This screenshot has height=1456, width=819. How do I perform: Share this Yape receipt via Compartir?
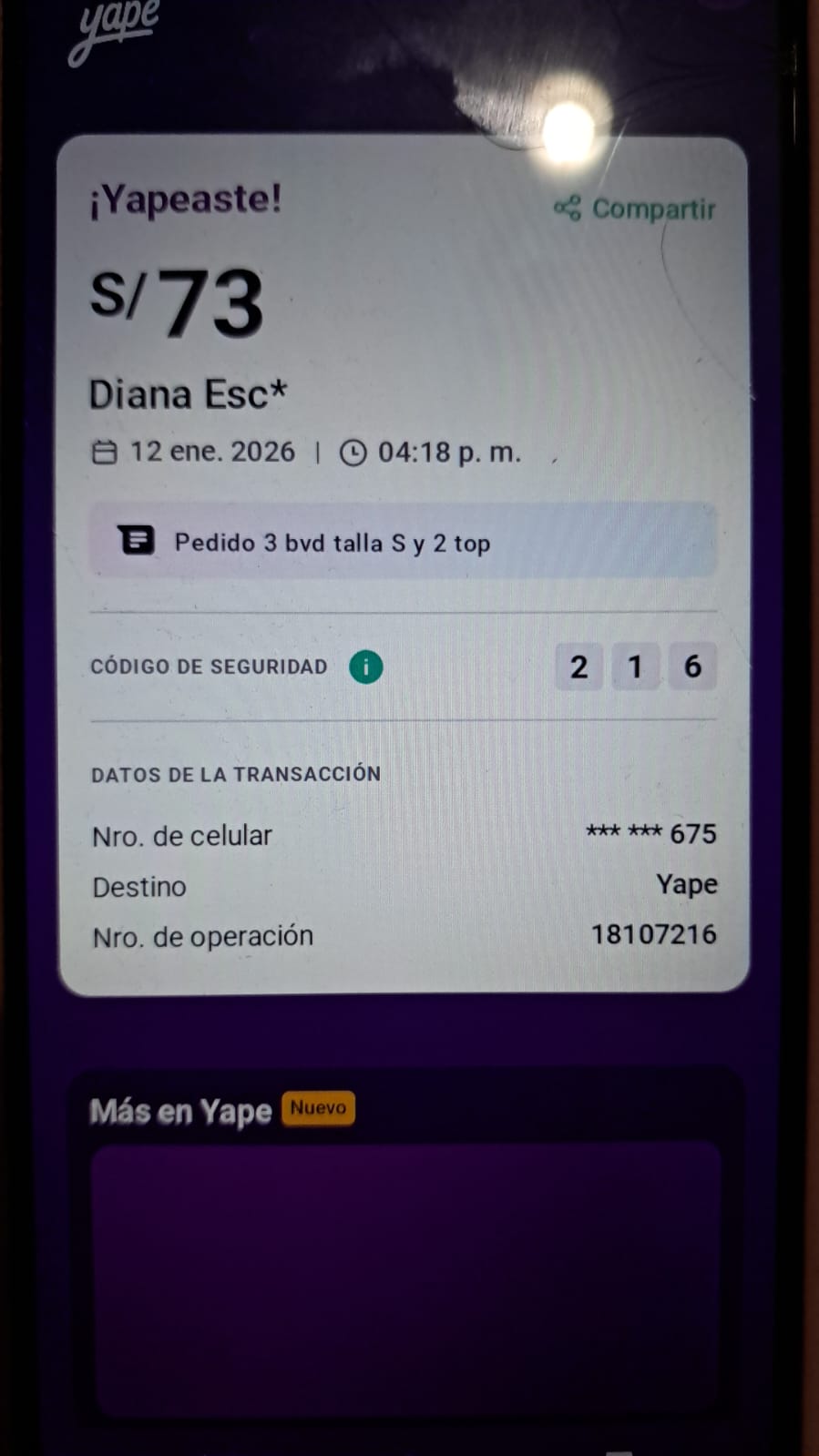[x=635, y=209]
